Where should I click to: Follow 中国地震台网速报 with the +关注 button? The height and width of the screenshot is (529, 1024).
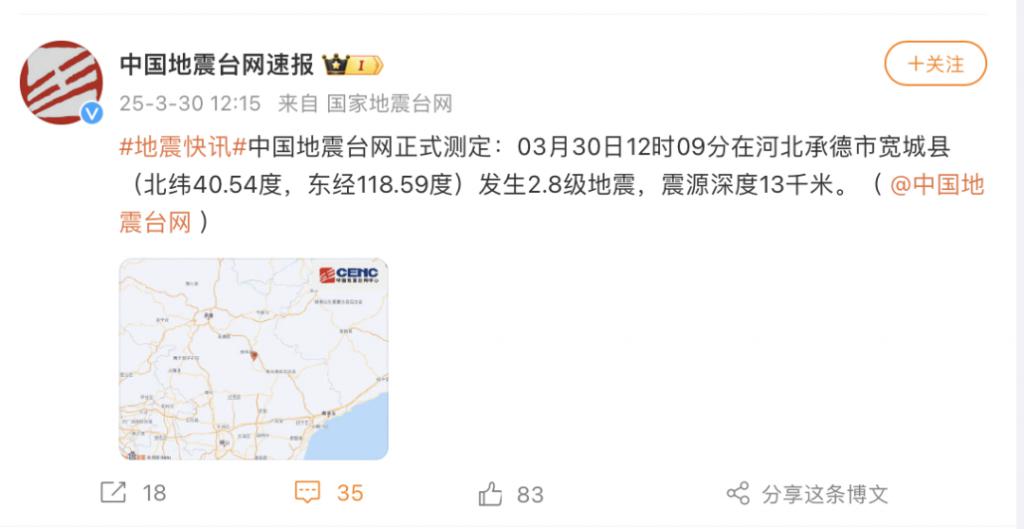tap(935, 64)
